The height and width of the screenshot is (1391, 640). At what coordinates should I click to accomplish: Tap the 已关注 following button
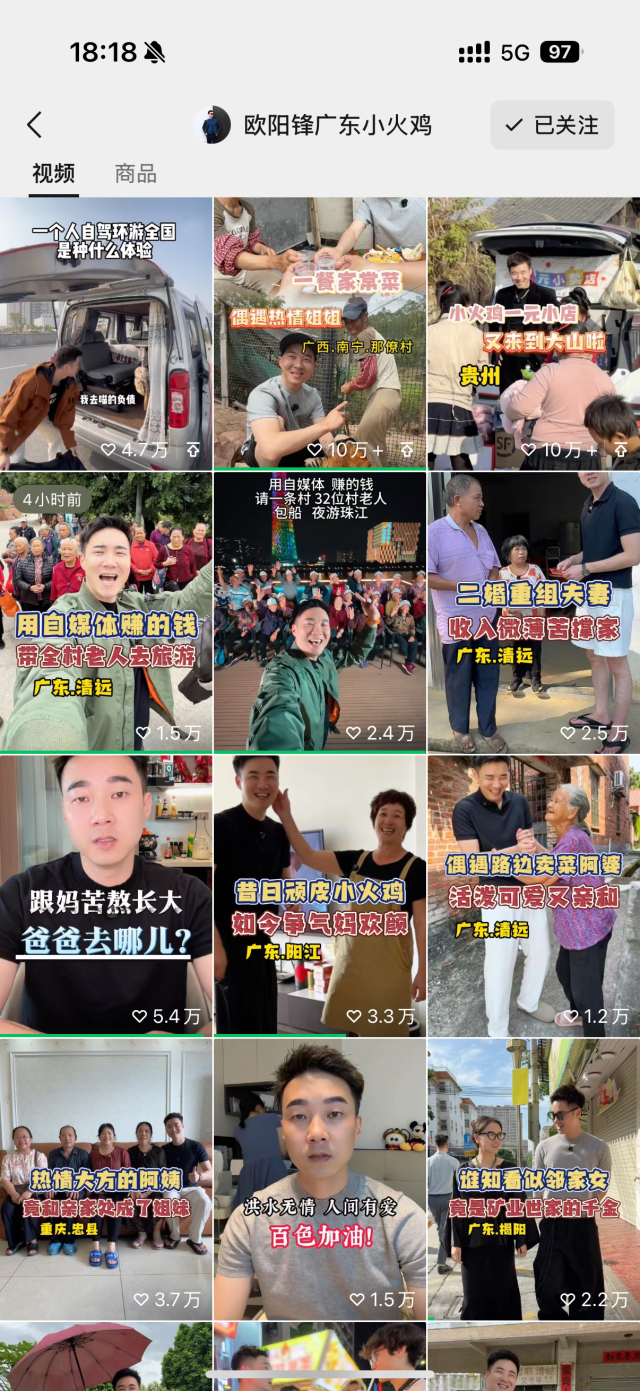pyautogui.click(x=552, y=125)
